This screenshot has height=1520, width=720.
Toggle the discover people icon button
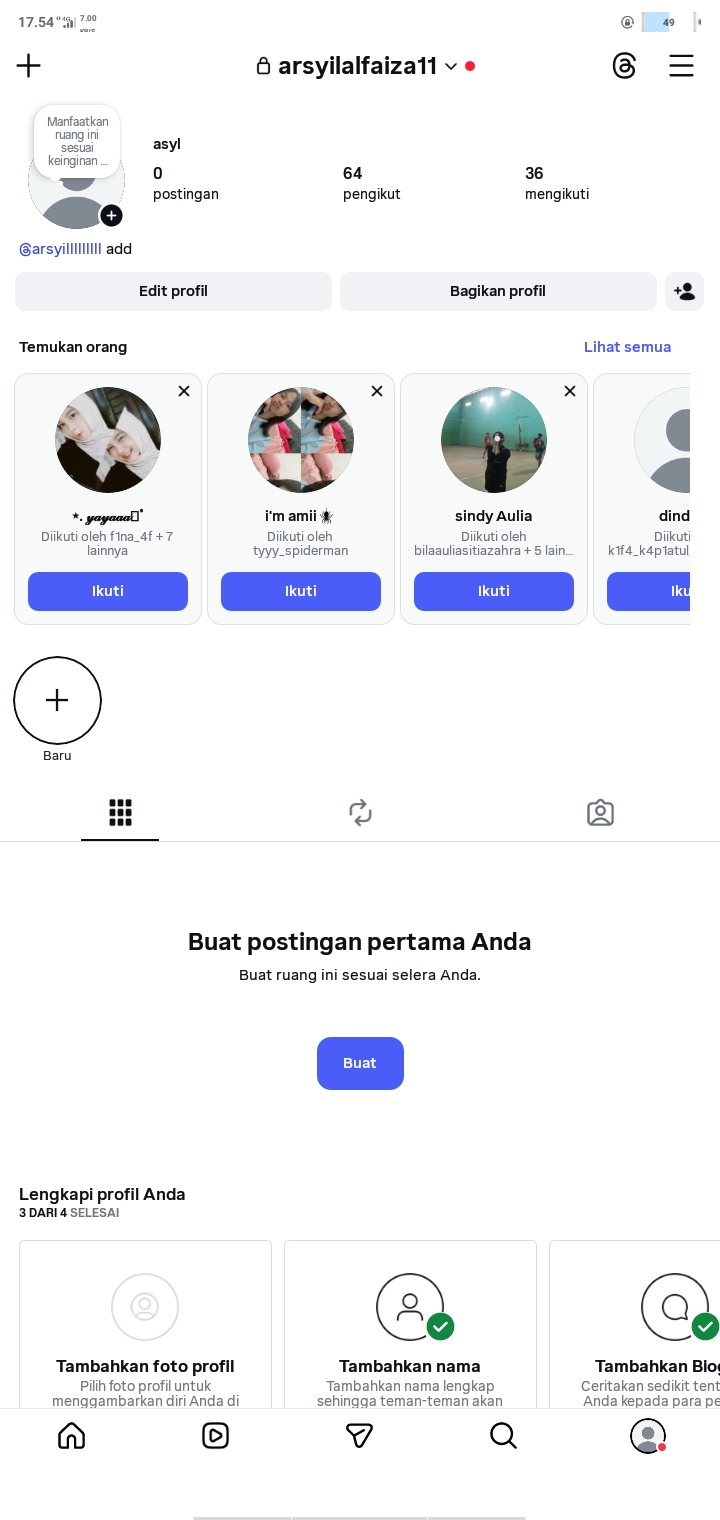click(685, 291)
